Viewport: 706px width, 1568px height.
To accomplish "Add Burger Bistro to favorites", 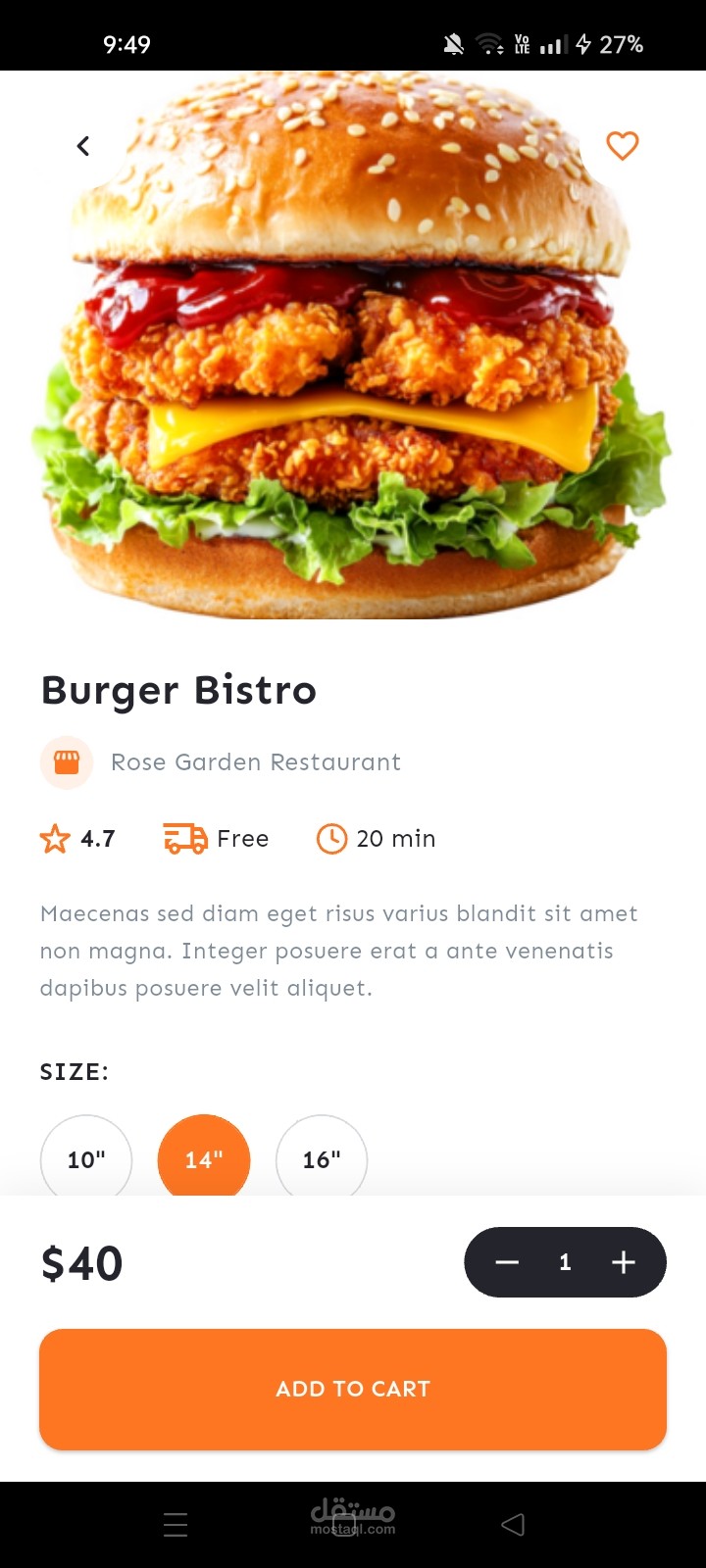I will click(x=622, y=146).
